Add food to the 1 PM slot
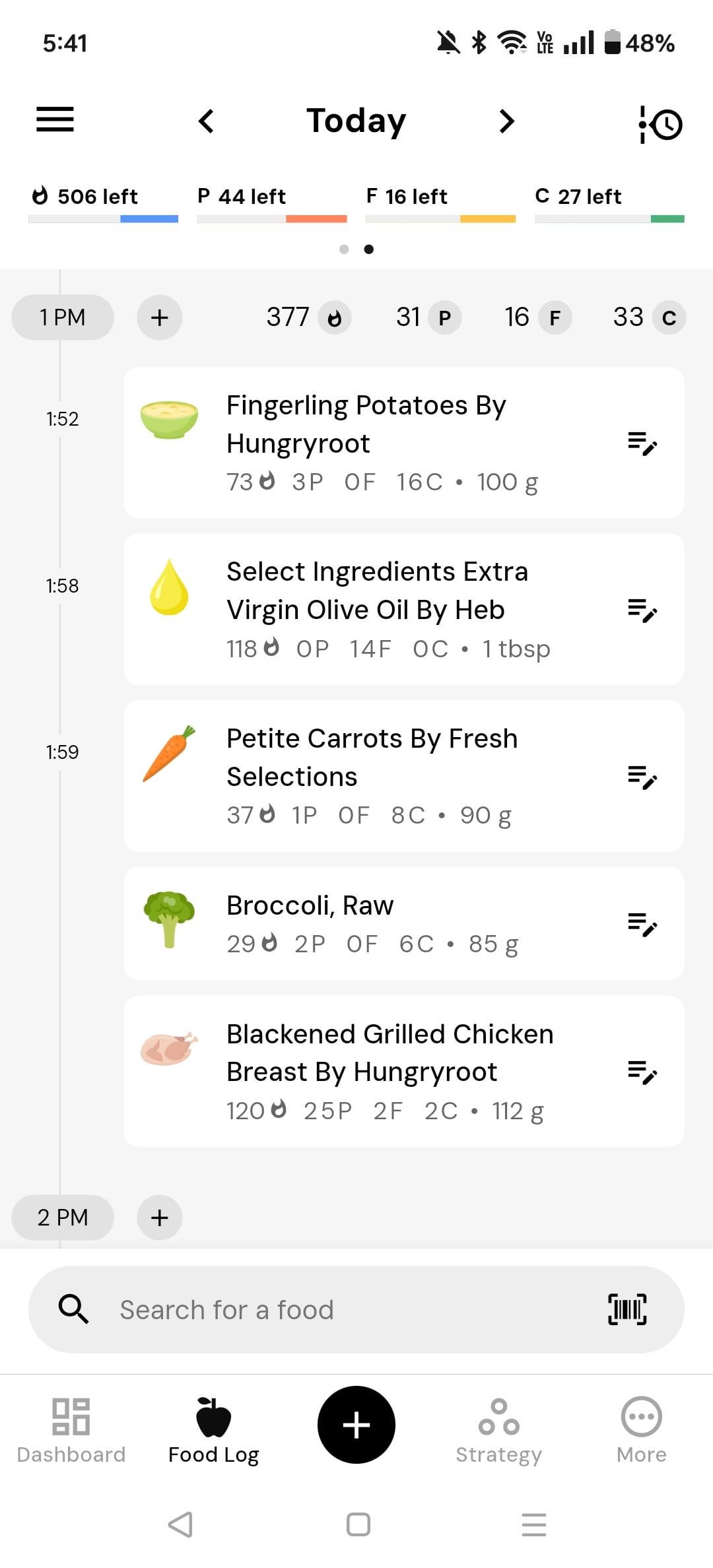 [x=159, y=317]
